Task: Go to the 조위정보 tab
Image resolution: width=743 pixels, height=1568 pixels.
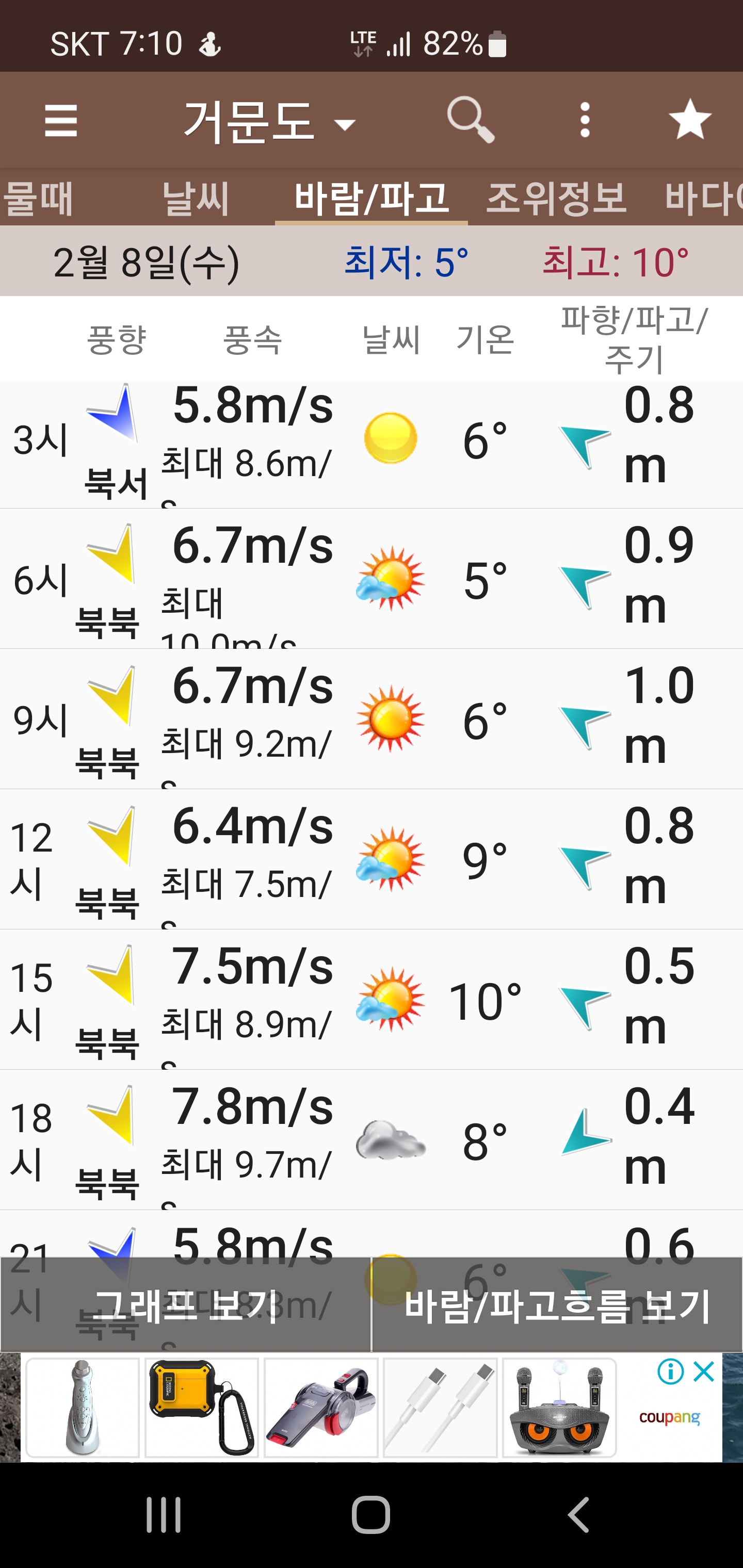Action: pos(556,198)
